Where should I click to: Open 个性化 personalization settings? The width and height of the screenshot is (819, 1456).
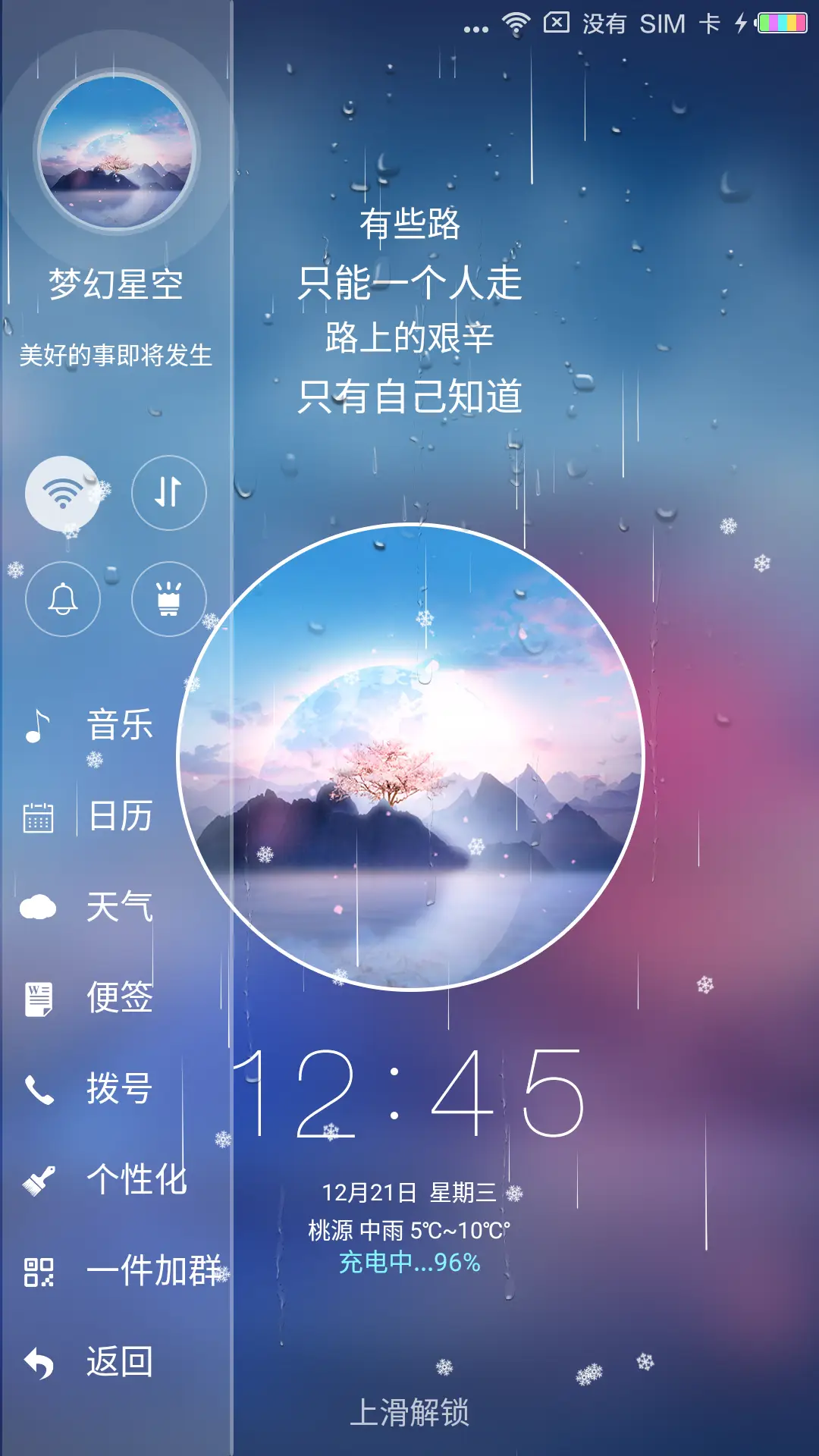[x=136, y=1180]
